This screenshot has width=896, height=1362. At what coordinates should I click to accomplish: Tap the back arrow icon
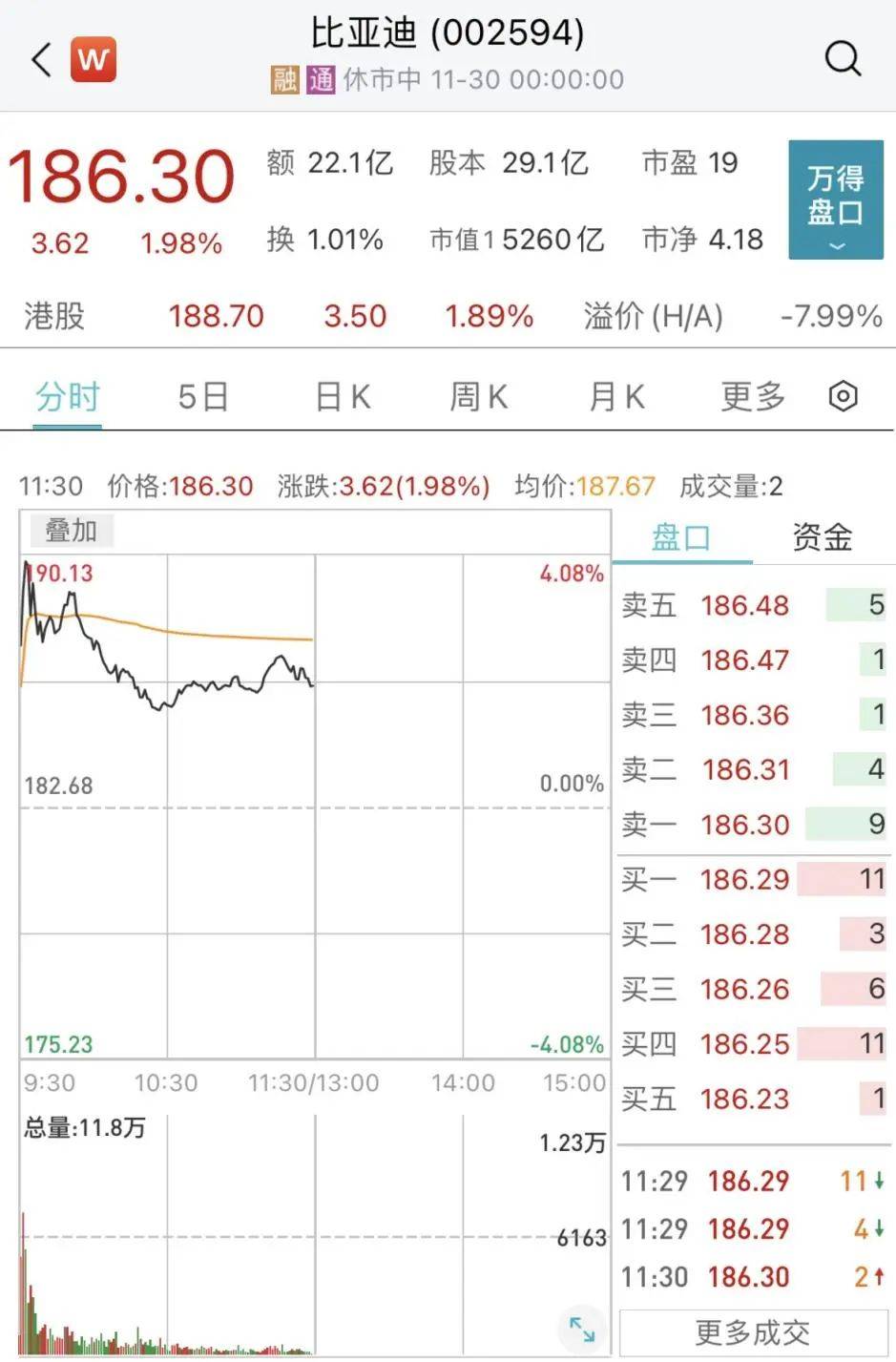click(39, 58)
